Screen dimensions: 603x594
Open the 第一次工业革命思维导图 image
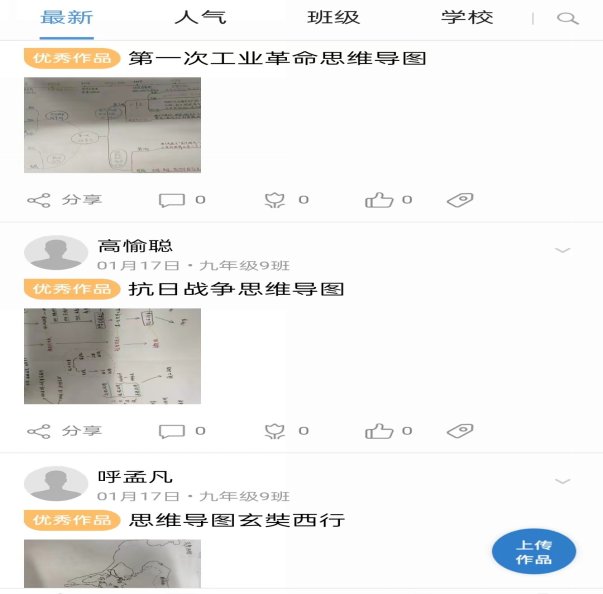[112, 125]
